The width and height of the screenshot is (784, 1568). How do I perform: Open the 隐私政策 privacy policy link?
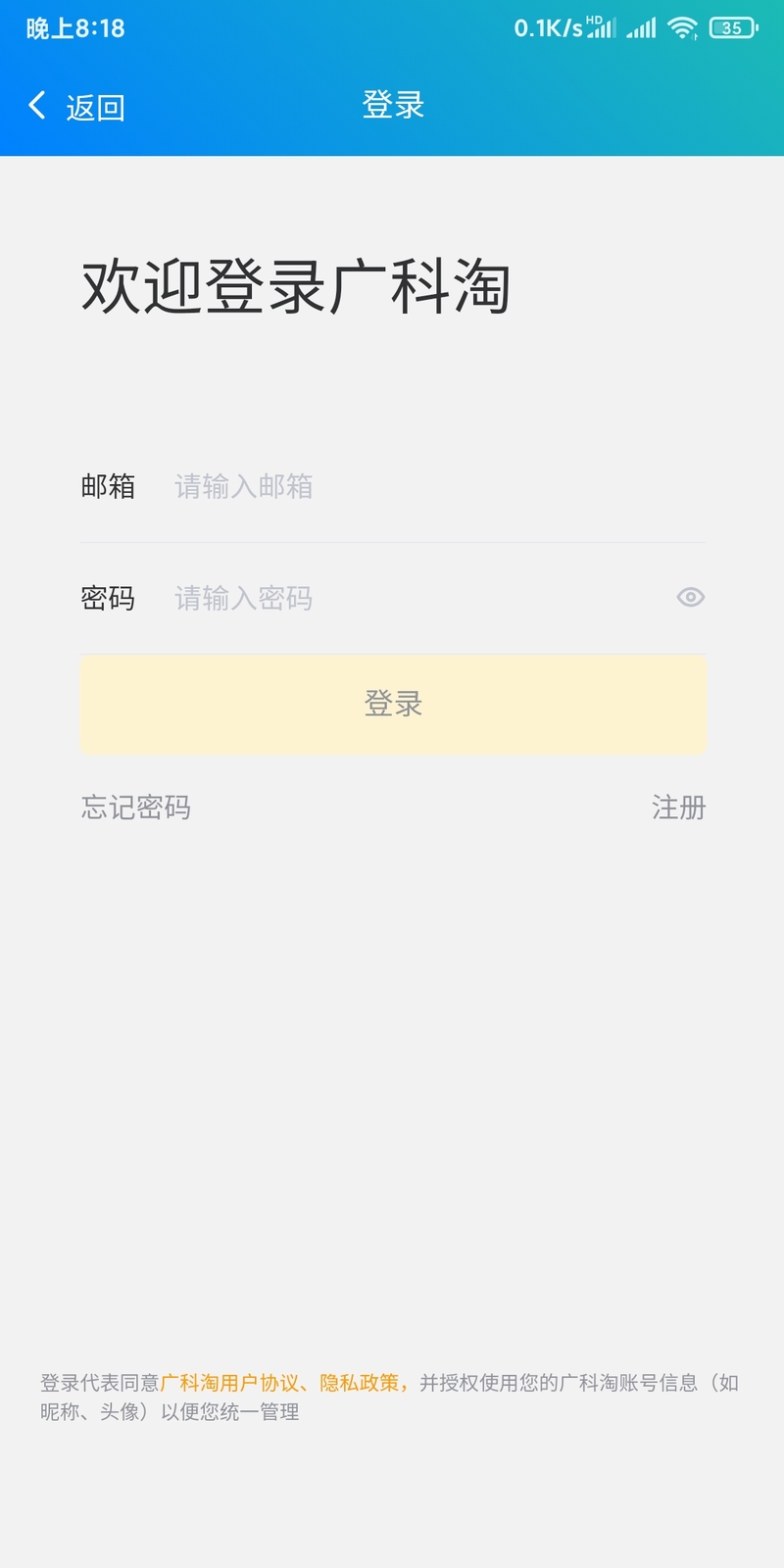click(x=360, y=1383)
